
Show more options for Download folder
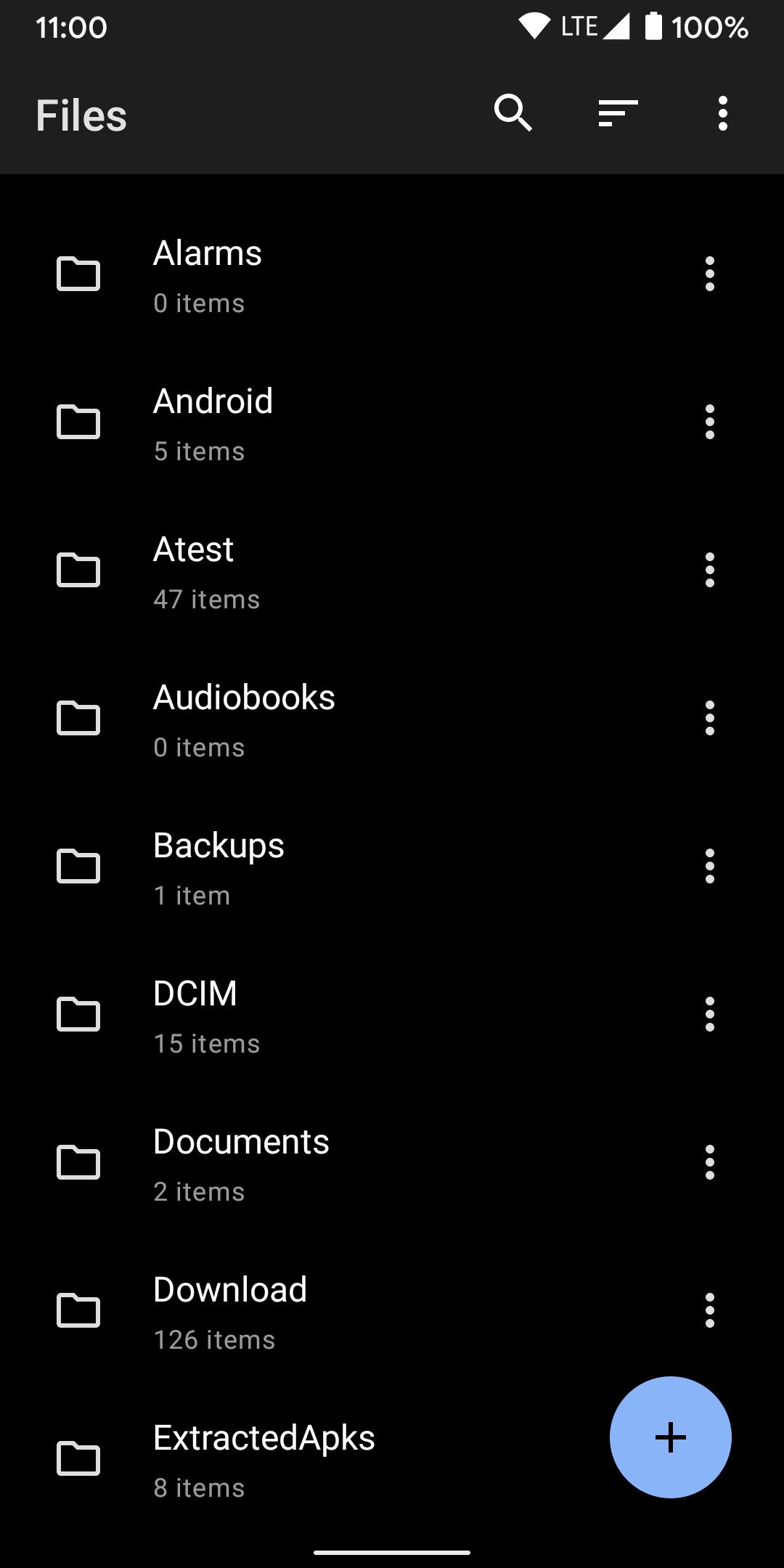[x=710, y=1311]
